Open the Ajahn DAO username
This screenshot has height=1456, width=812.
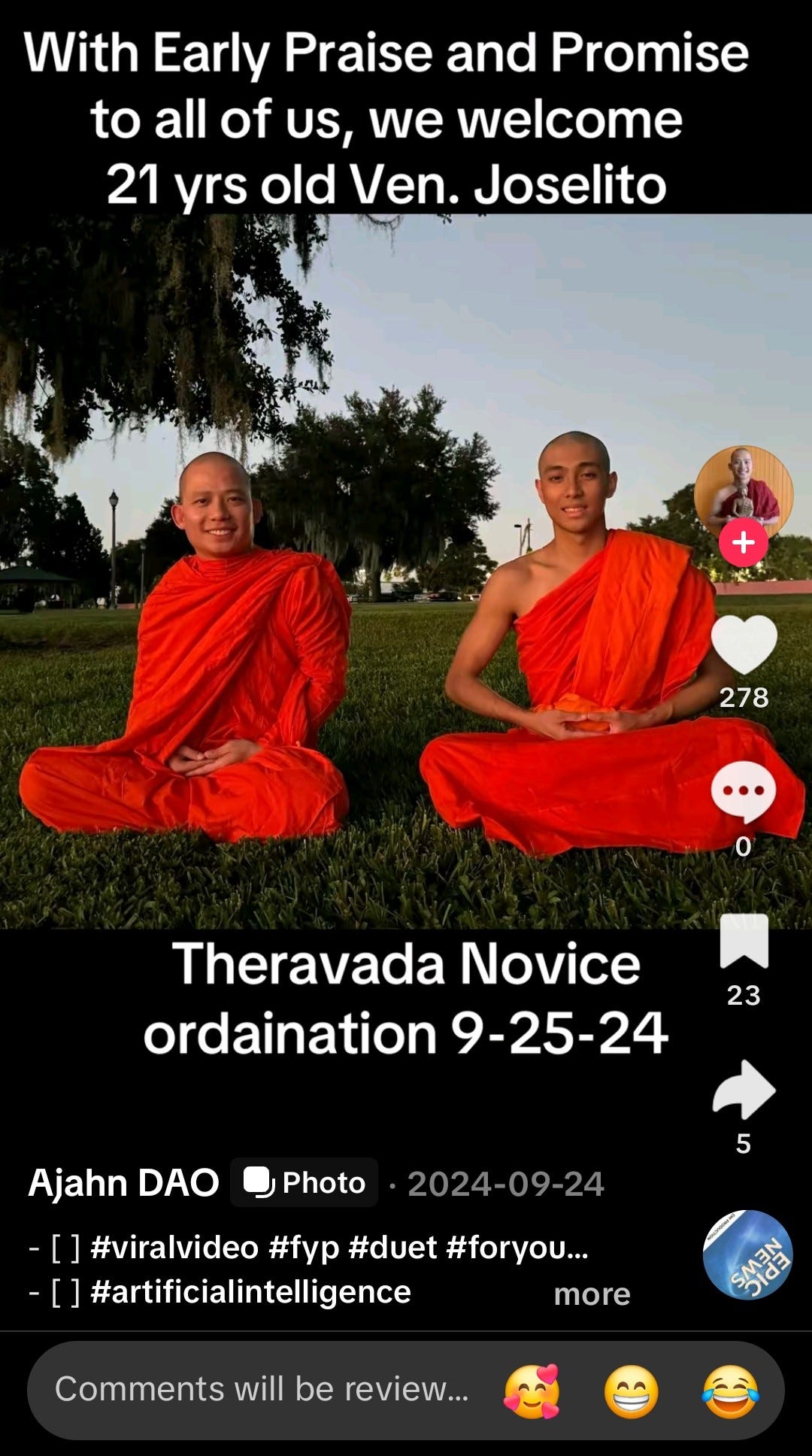click(123, 1183)
